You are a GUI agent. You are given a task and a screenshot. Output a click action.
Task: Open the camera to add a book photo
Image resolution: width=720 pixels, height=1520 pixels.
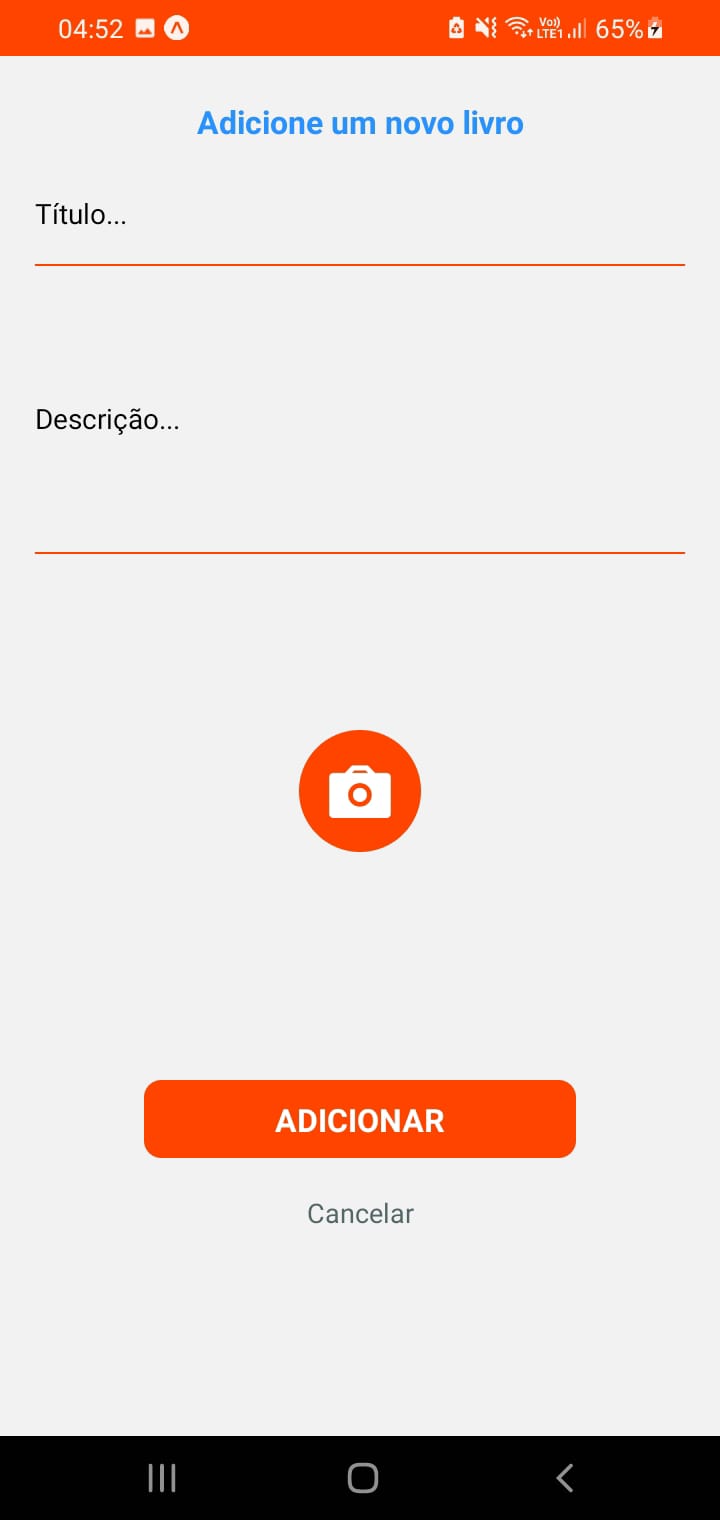coord(360,790)
